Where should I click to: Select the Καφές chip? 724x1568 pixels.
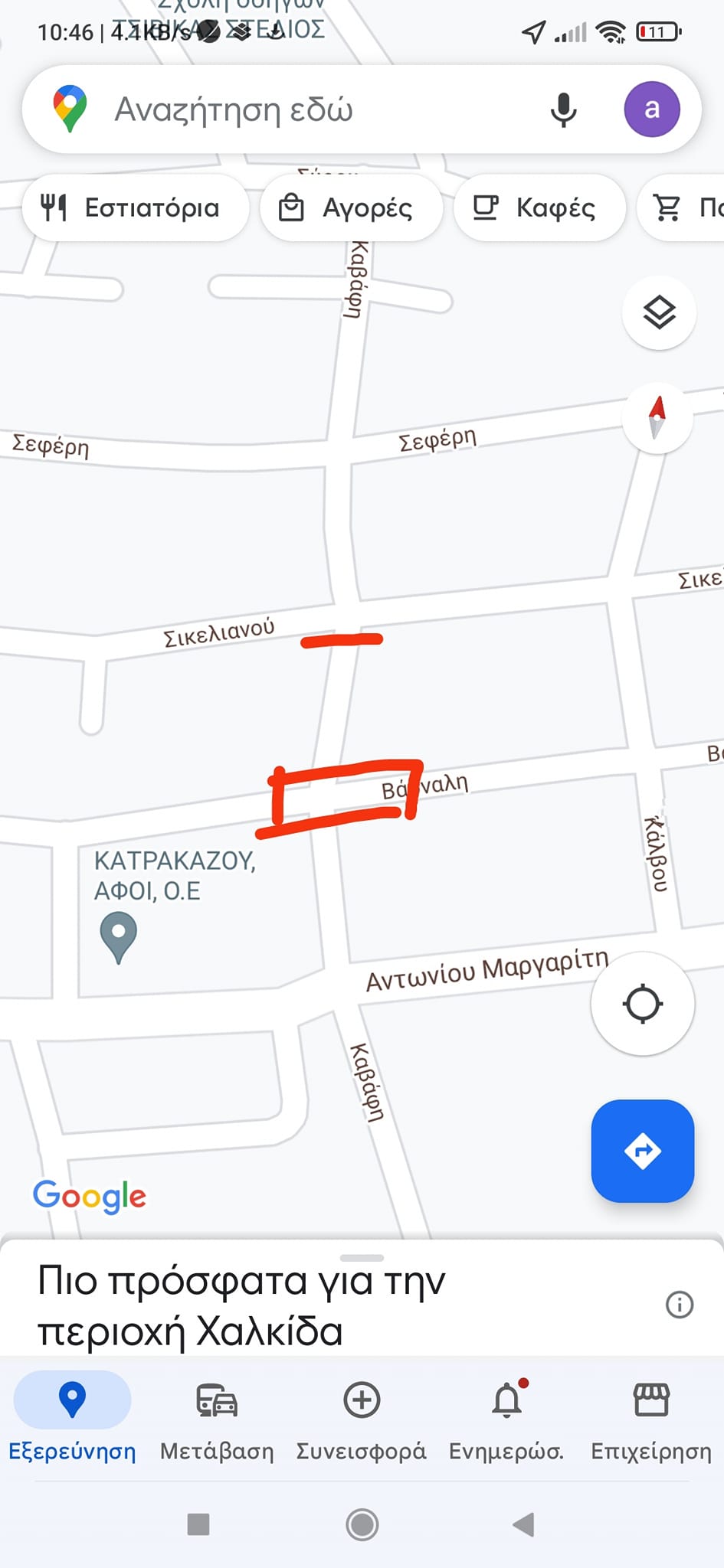click(539, 207)
